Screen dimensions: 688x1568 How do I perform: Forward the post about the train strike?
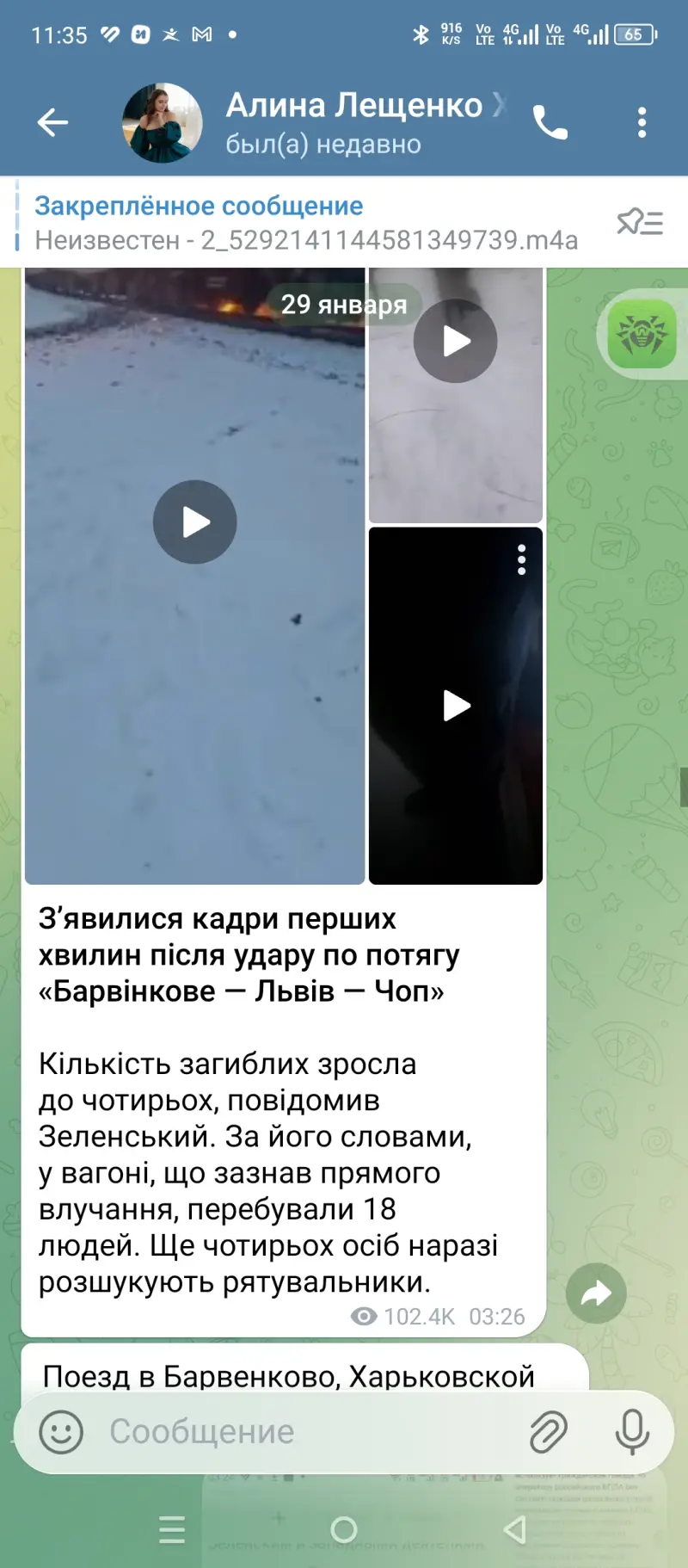tap(596, 1293)
